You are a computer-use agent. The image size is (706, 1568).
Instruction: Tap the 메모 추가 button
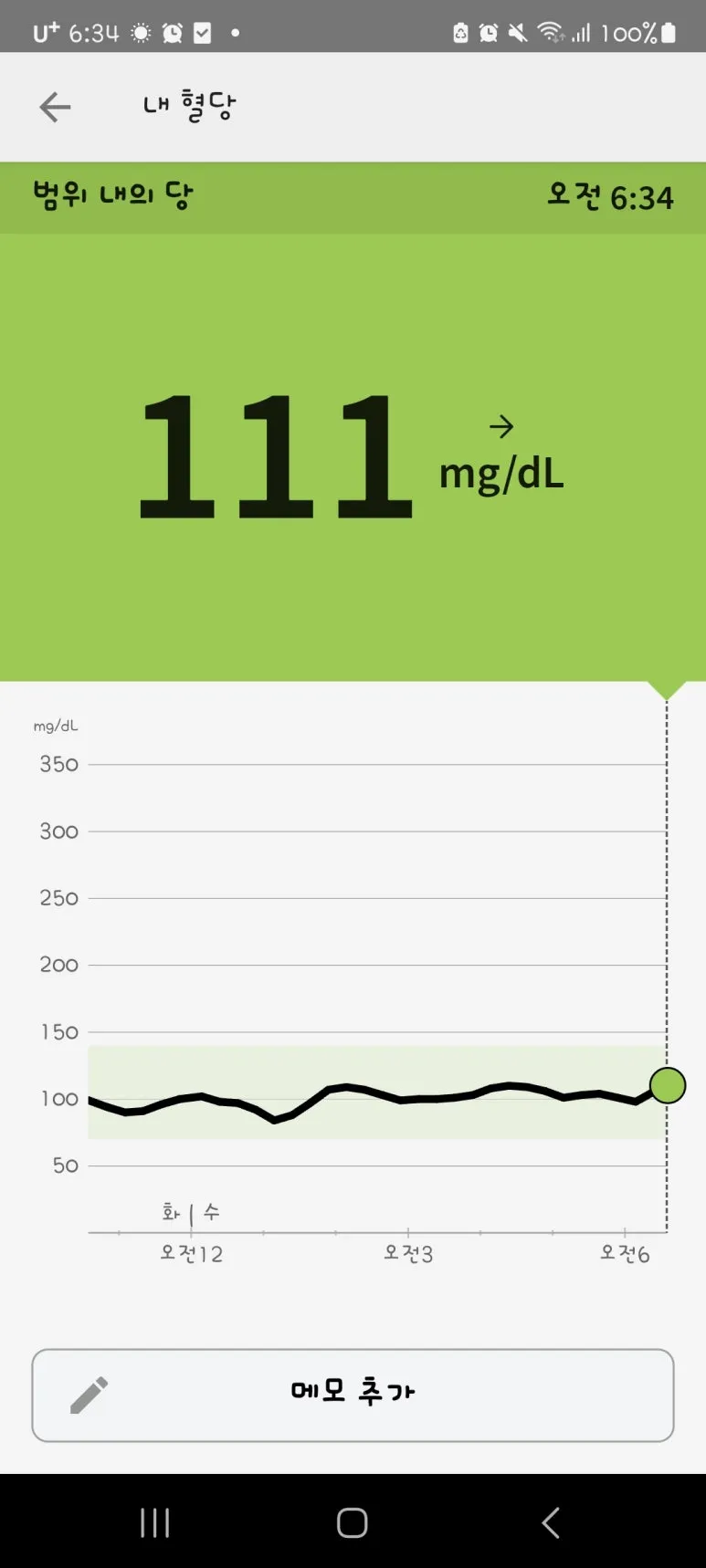coord(353,1395)
